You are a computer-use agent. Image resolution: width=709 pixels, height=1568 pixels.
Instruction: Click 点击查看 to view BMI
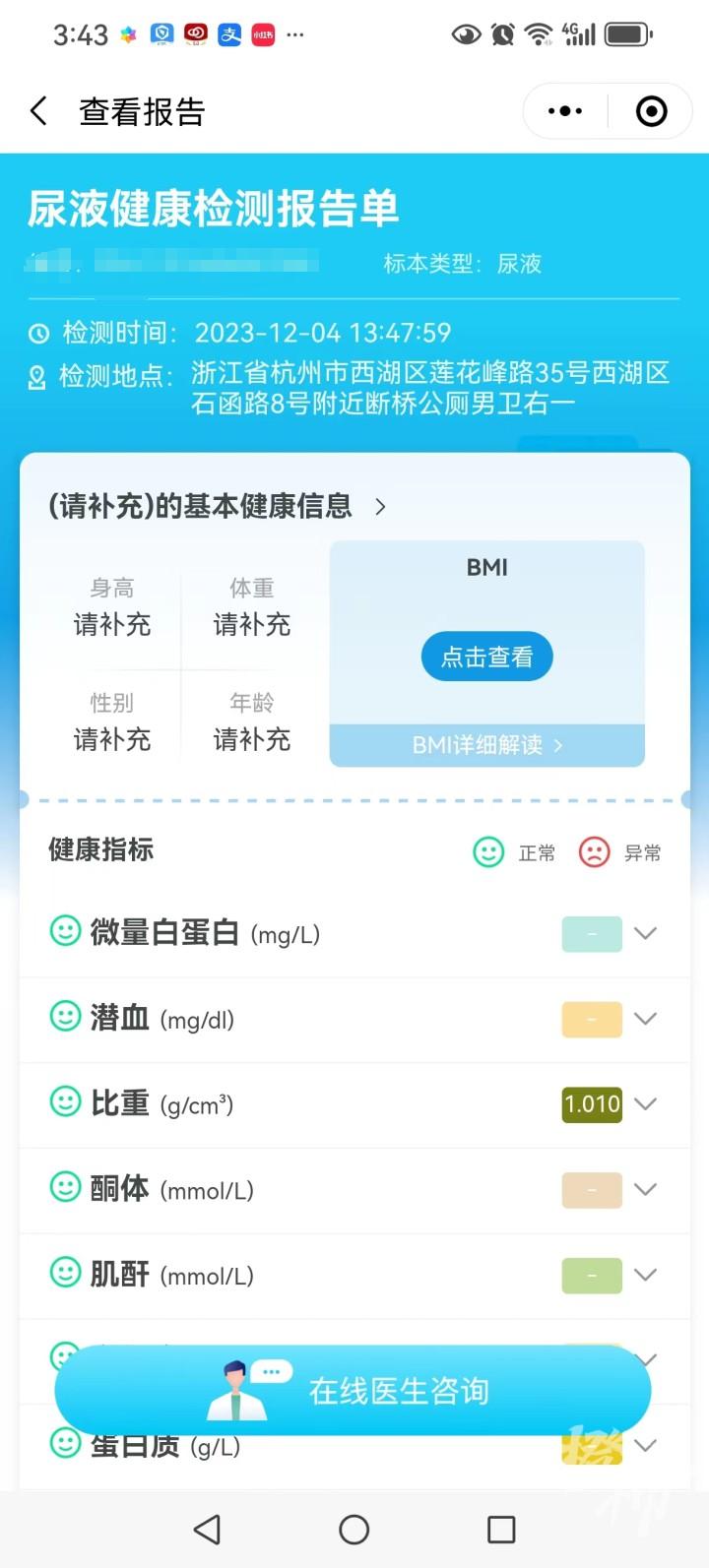486,656
